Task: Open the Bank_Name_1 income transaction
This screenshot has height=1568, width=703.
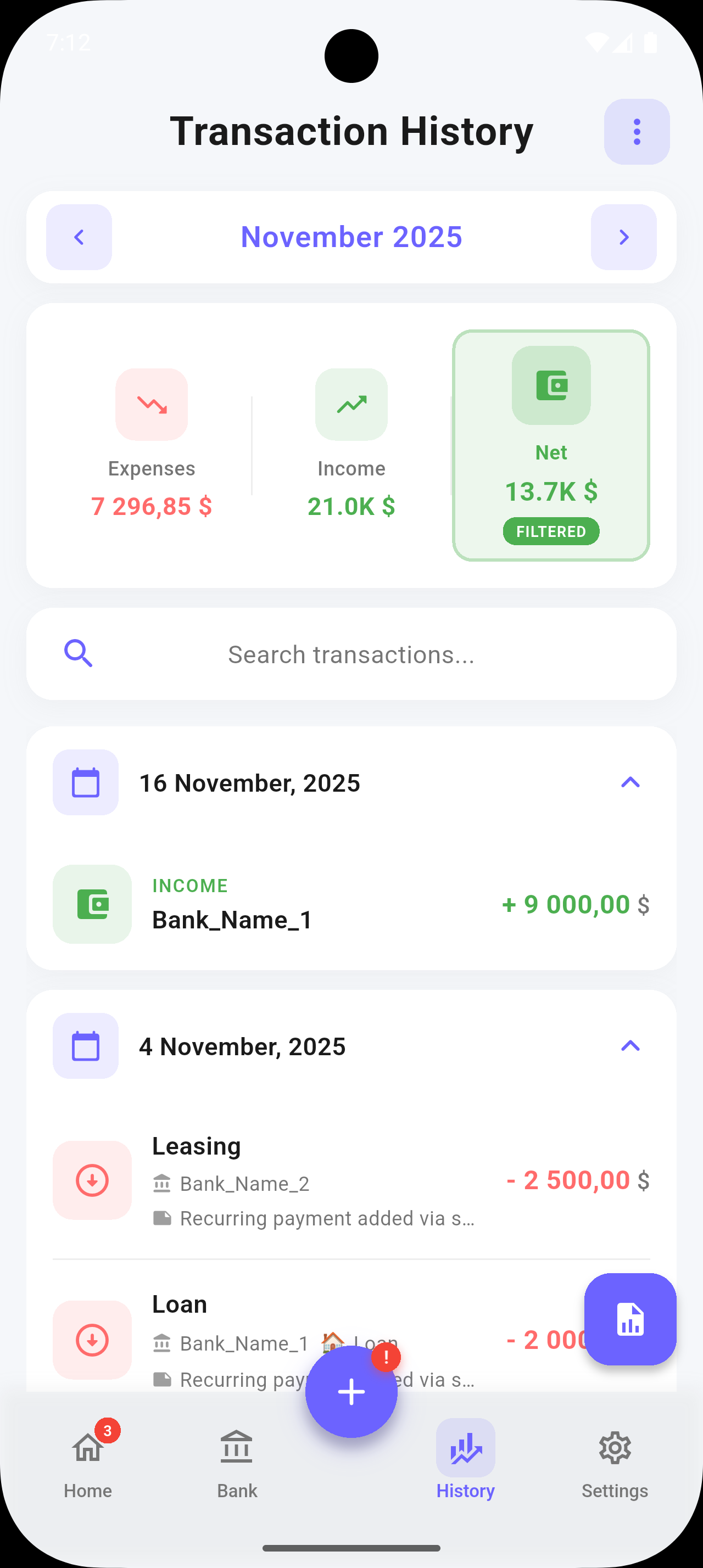Action: pyautogui.click(x=351, y=904)
